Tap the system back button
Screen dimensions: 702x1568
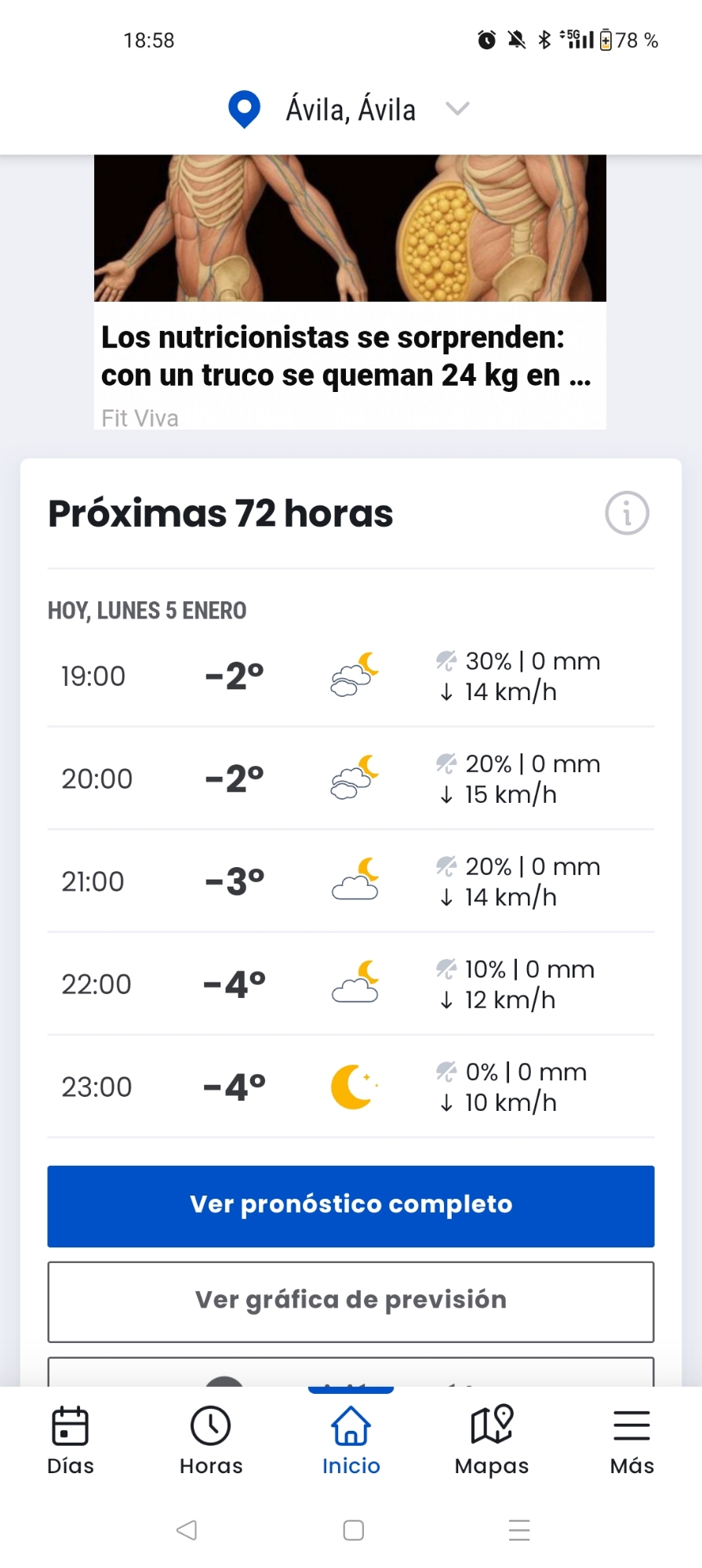click(x=187, y=1530)
